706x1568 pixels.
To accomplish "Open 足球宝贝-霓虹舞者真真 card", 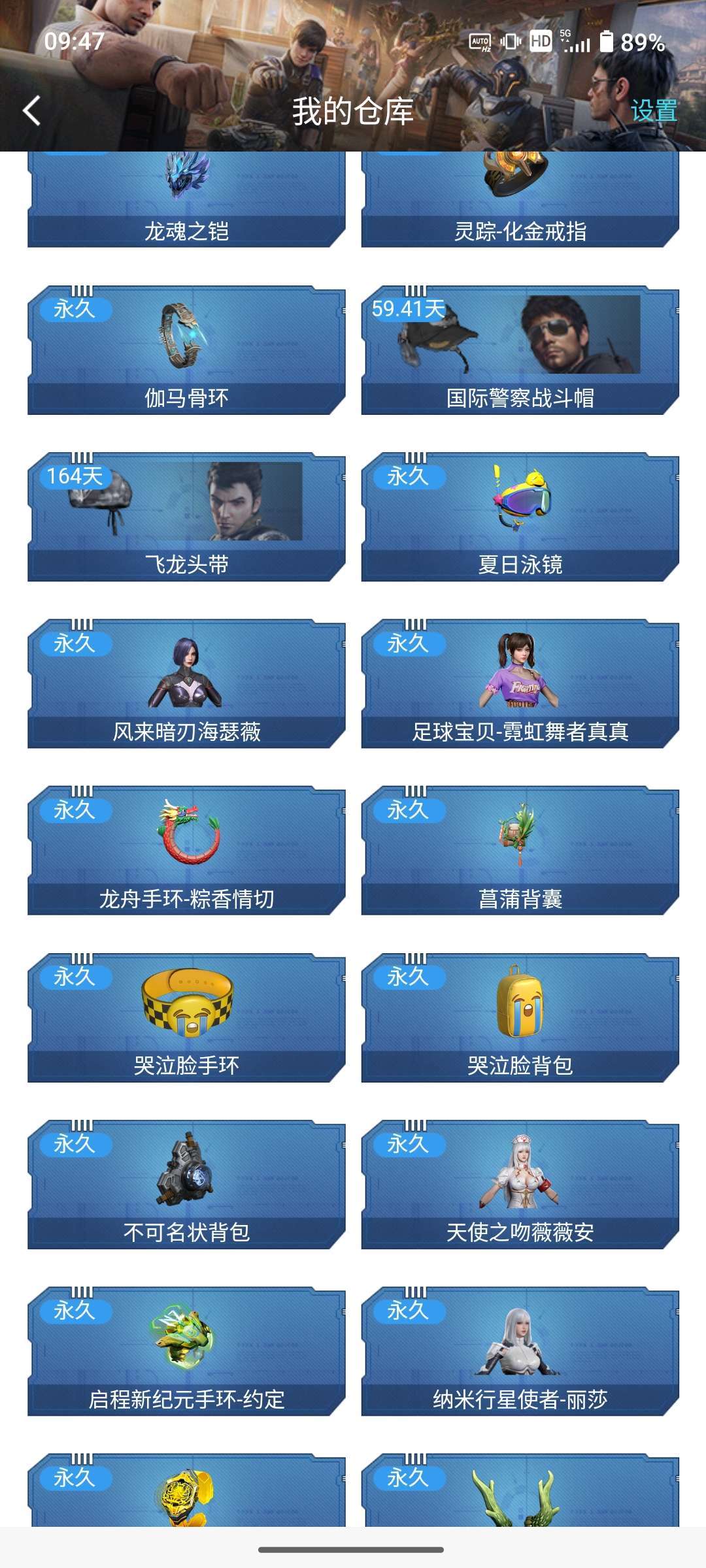I will [x=520, y=683].
